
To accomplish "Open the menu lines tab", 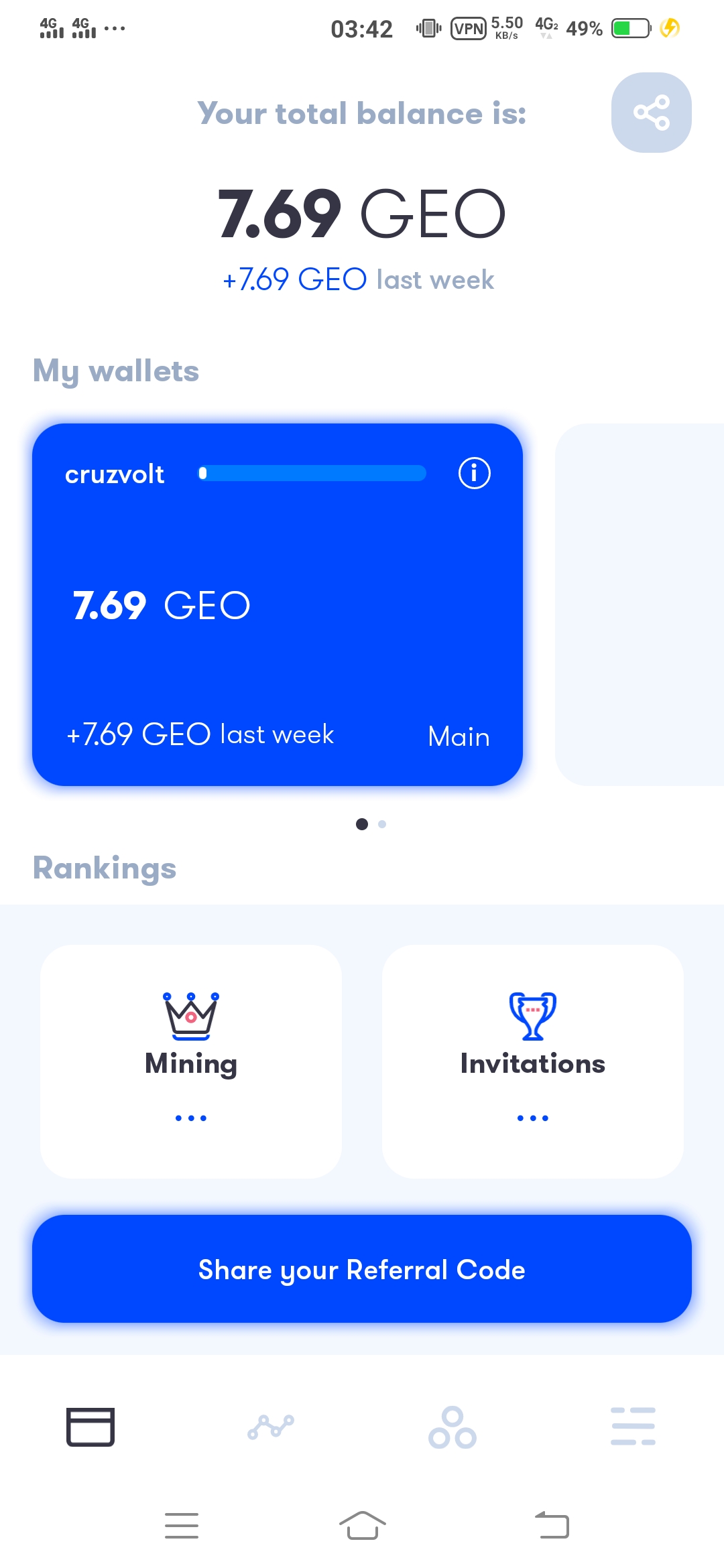I will click(x=633, y=1427).
